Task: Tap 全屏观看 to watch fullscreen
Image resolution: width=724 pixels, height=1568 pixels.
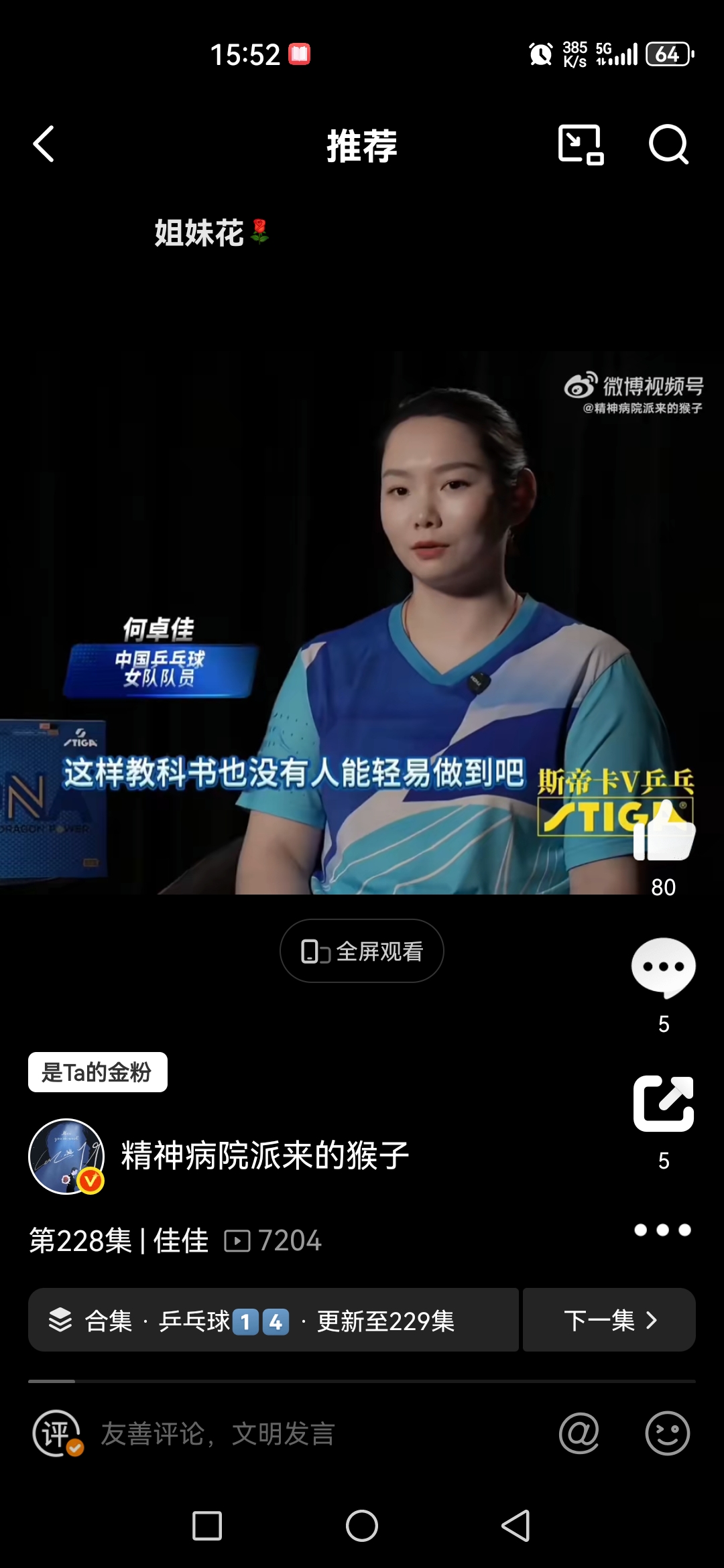Action: tap(362, 951)
